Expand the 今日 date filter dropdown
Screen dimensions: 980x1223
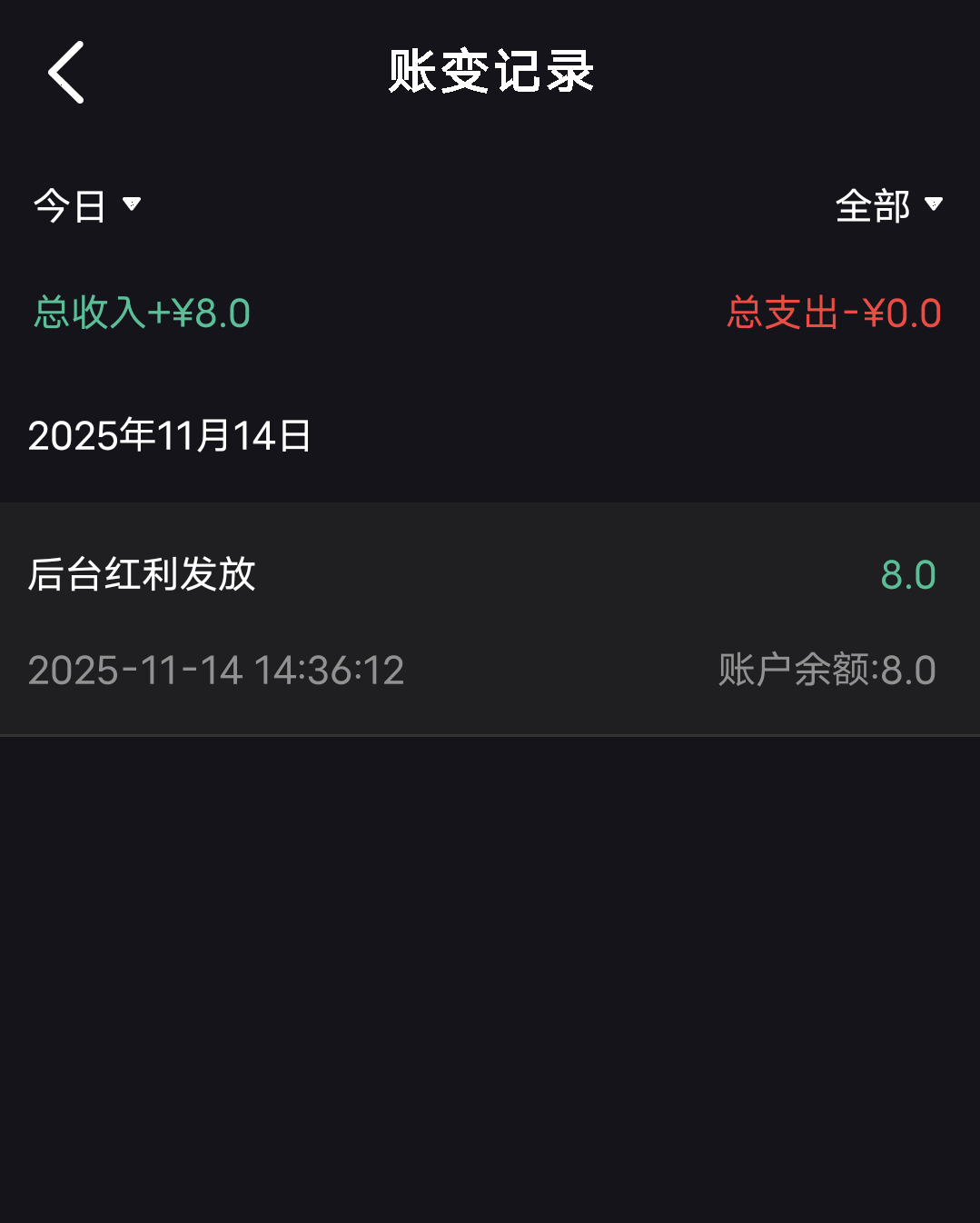[87, 205]
